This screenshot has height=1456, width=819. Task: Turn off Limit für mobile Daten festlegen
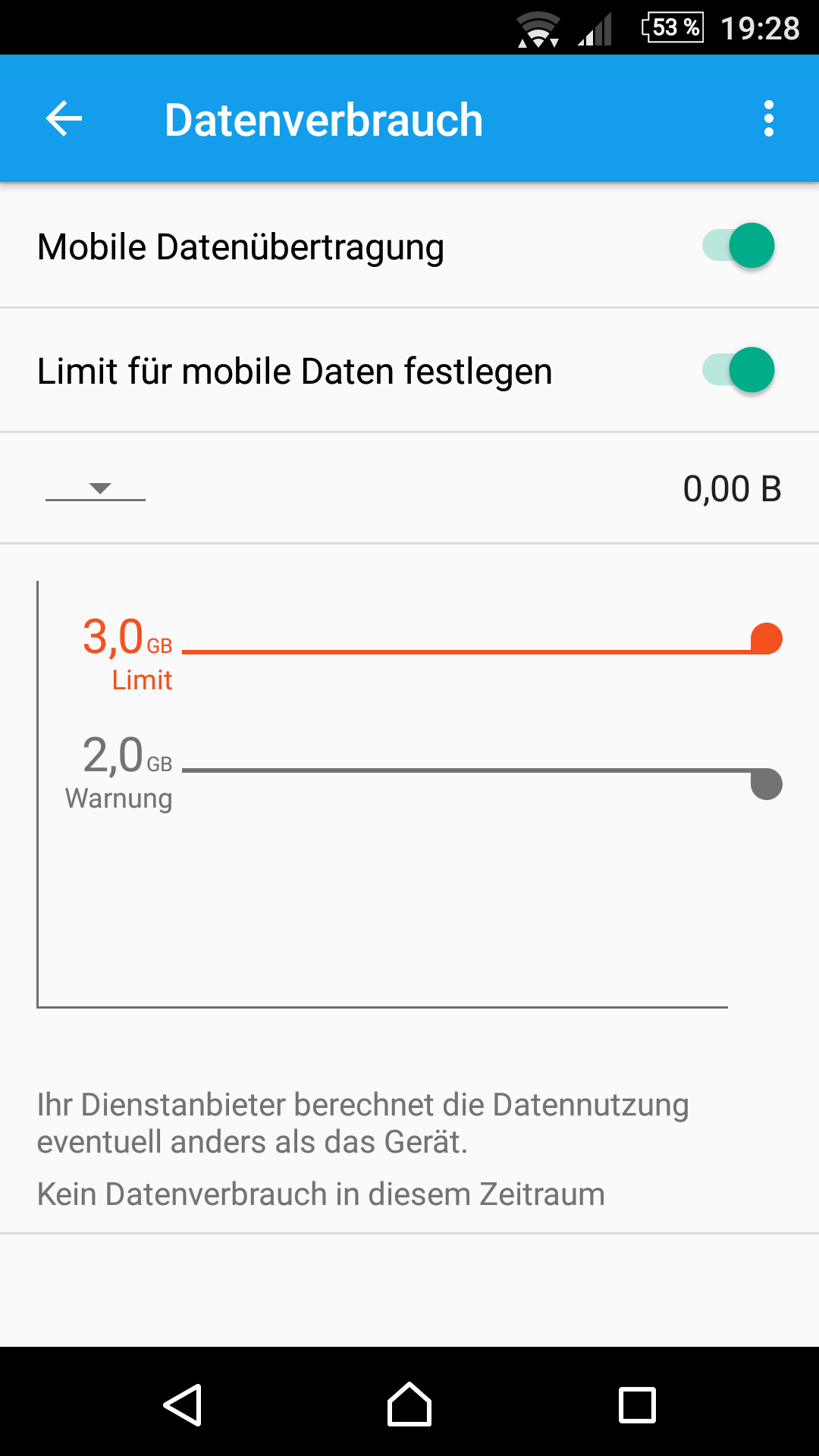(739, 370)
